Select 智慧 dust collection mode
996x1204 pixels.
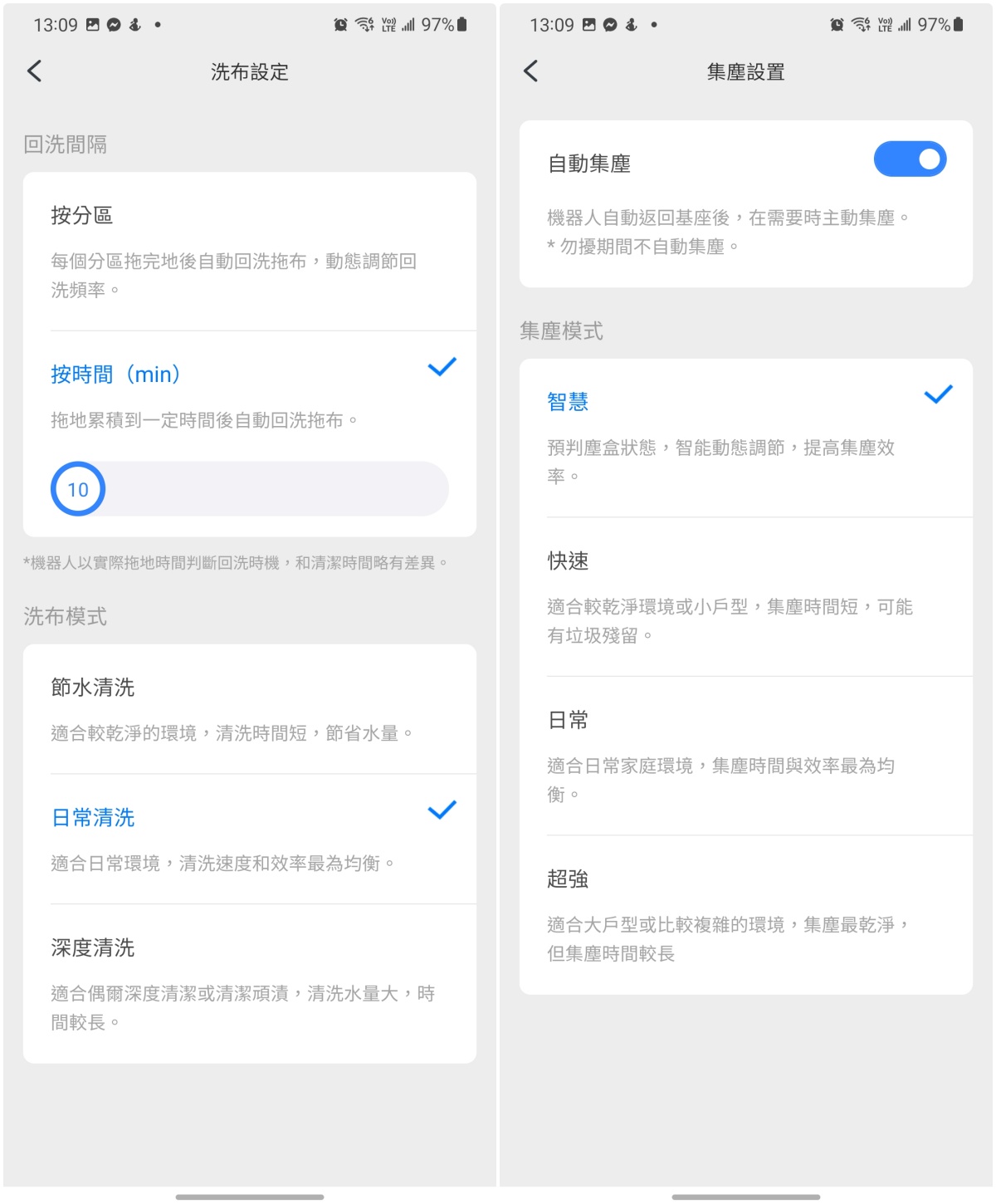click(745, 436)
